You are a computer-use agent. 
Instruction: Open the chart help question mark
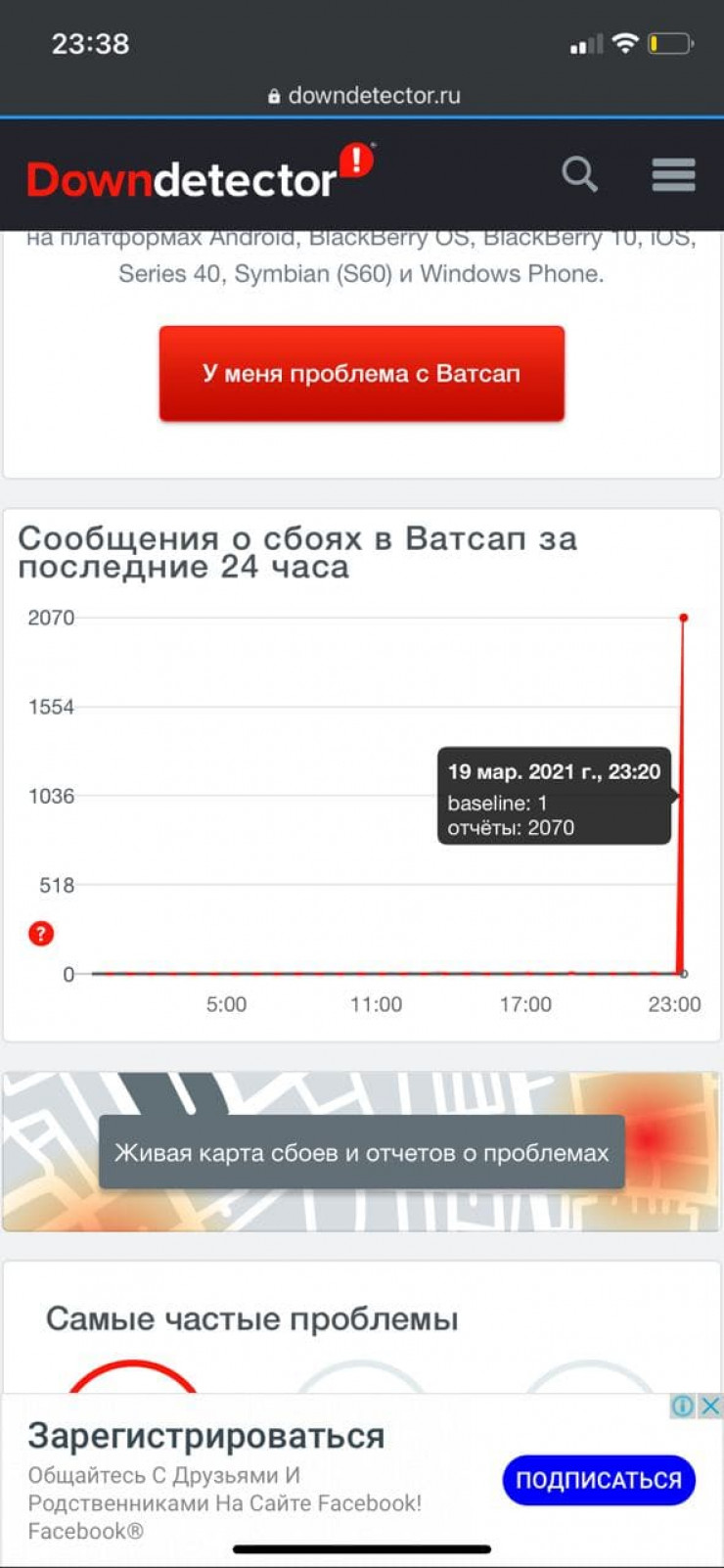[41, 934]
